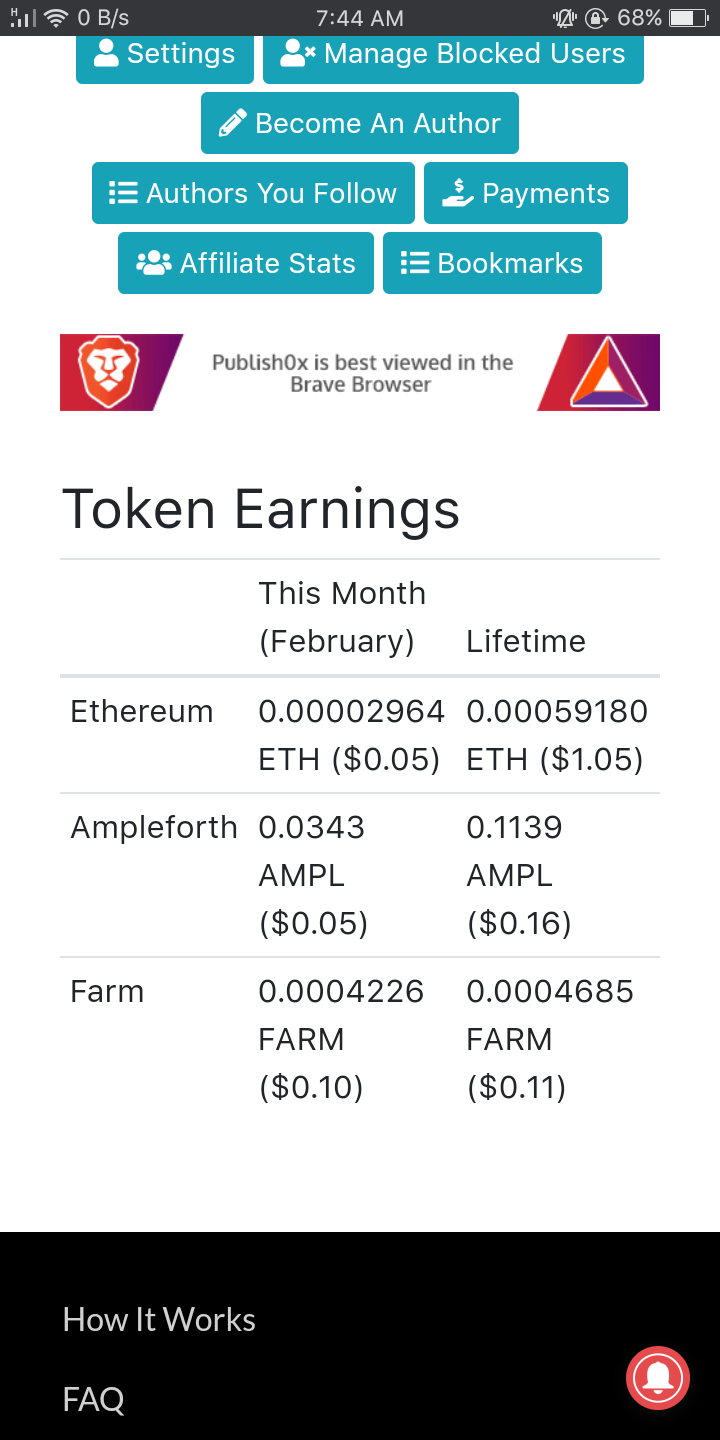Visit the FAQ link
The height and width of the screenshot is (1440, 720).
93,1398
